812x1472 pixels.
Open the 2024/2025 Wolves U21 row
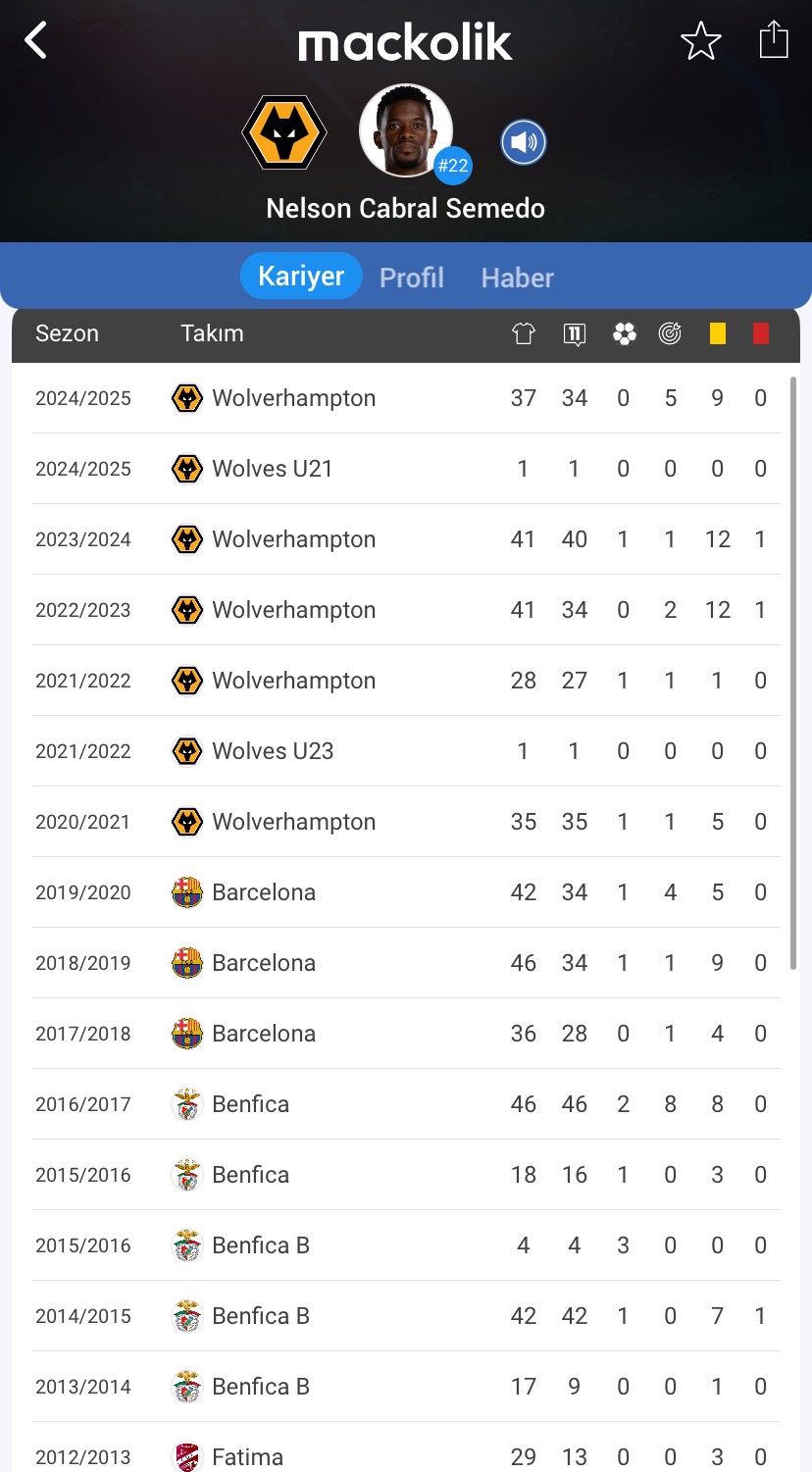click(406, 469)
